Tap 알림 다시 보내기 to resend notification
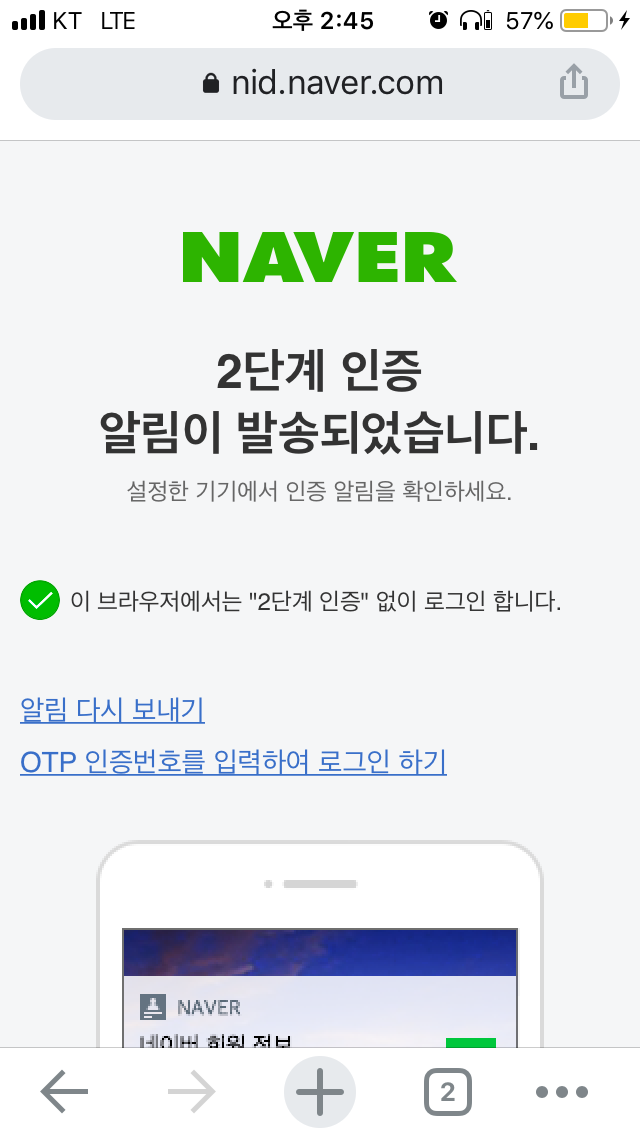The image size is (640, 1136). (x=112, y=710)
